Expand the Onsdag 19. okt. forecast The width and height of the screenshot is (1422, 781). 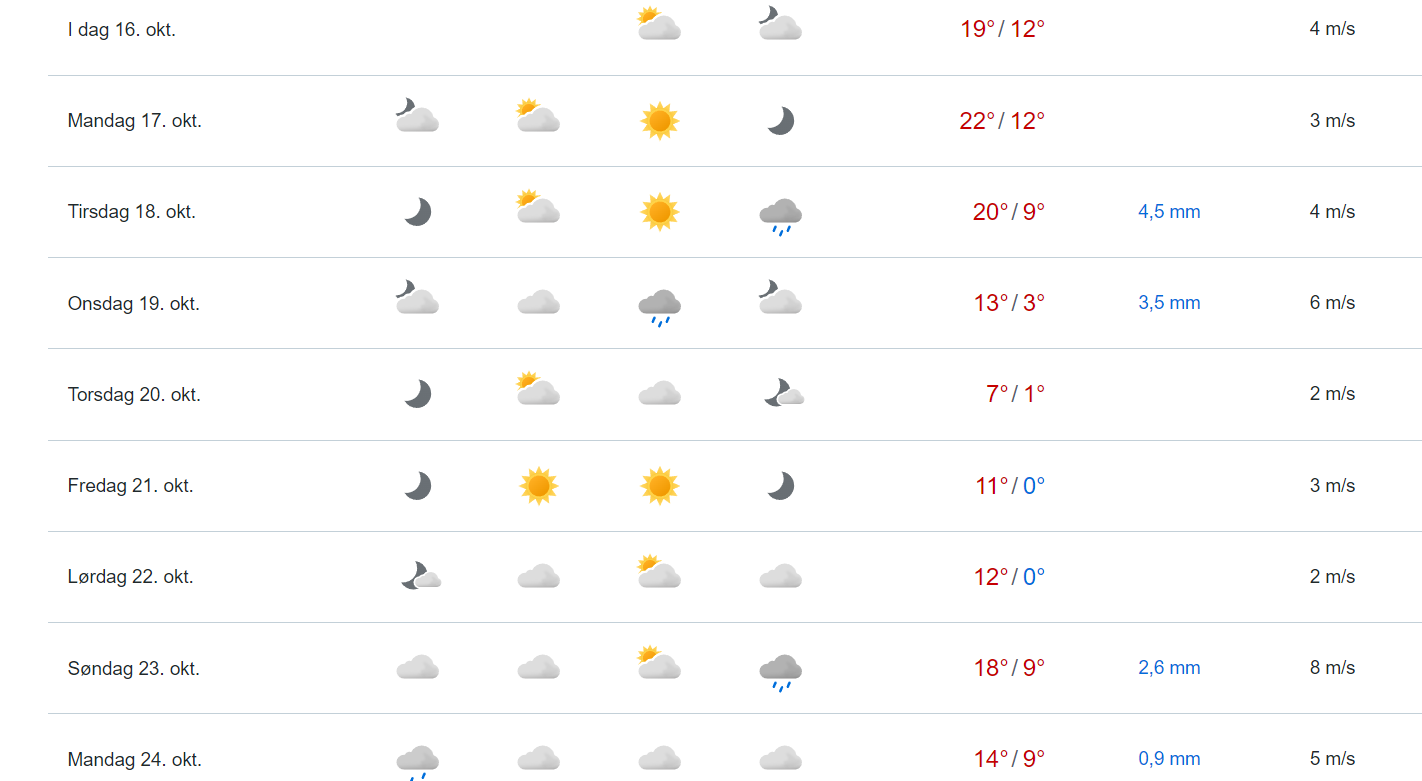[134, 303]
